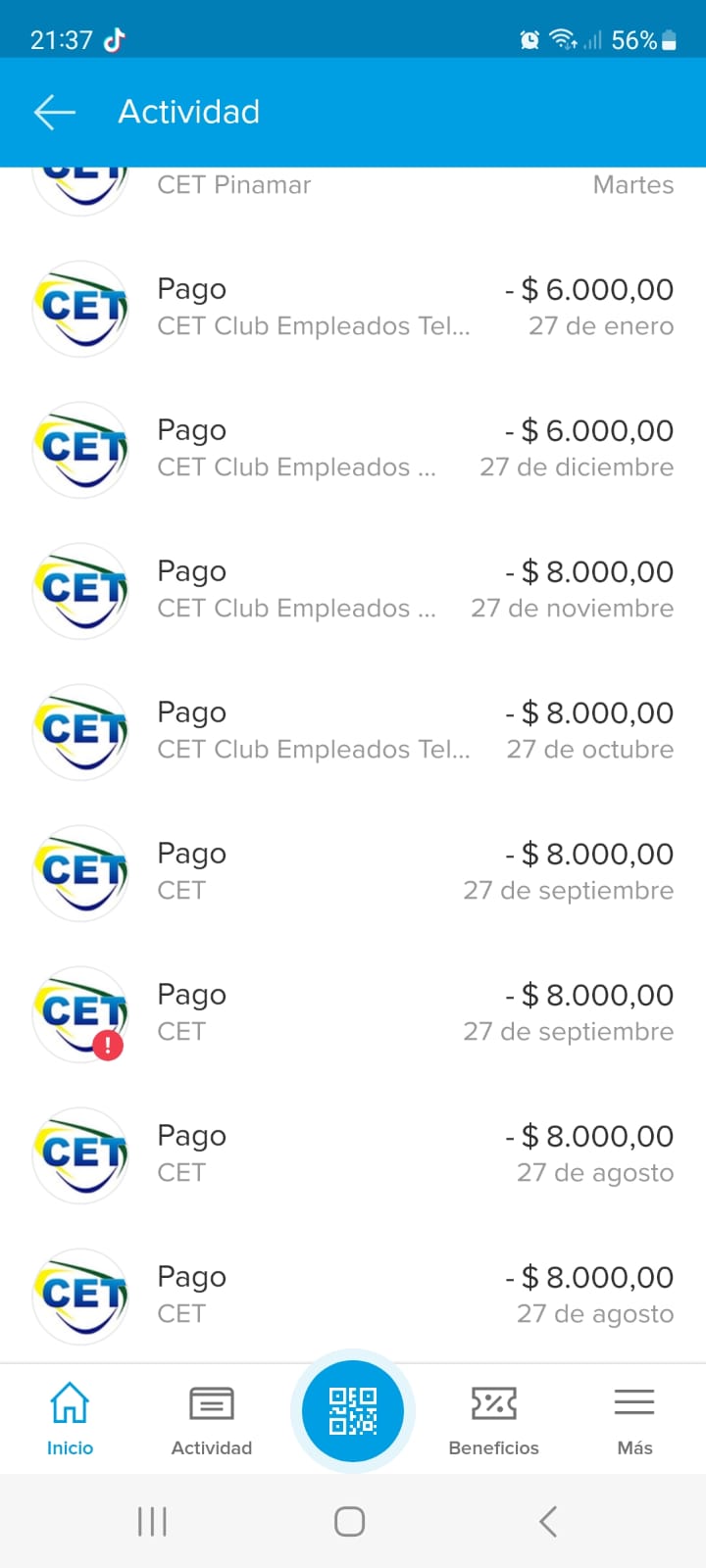
Task: Go back using the top arrow
Action: tap(55, 113)
